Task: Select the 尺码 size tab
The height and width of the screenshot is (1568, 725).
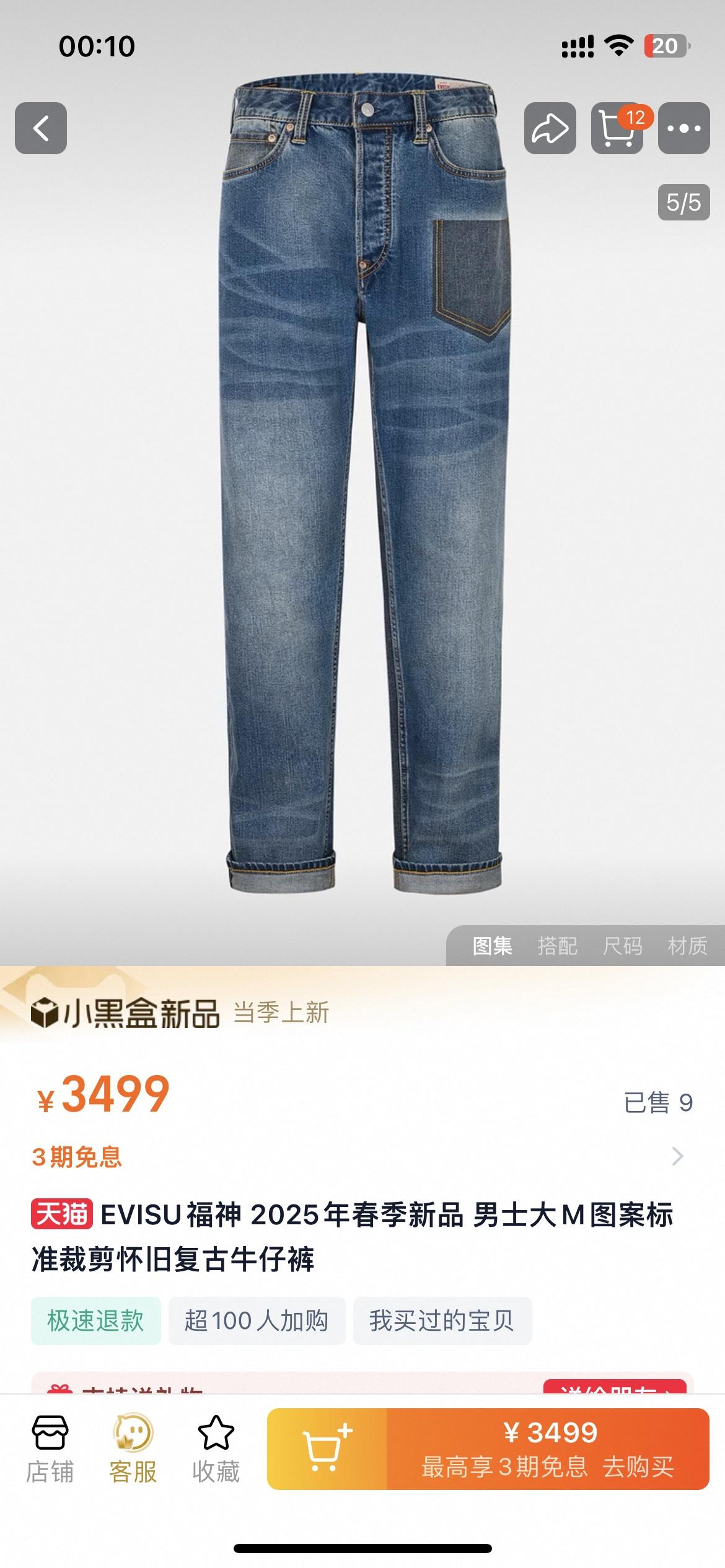Action: (622, 946)
